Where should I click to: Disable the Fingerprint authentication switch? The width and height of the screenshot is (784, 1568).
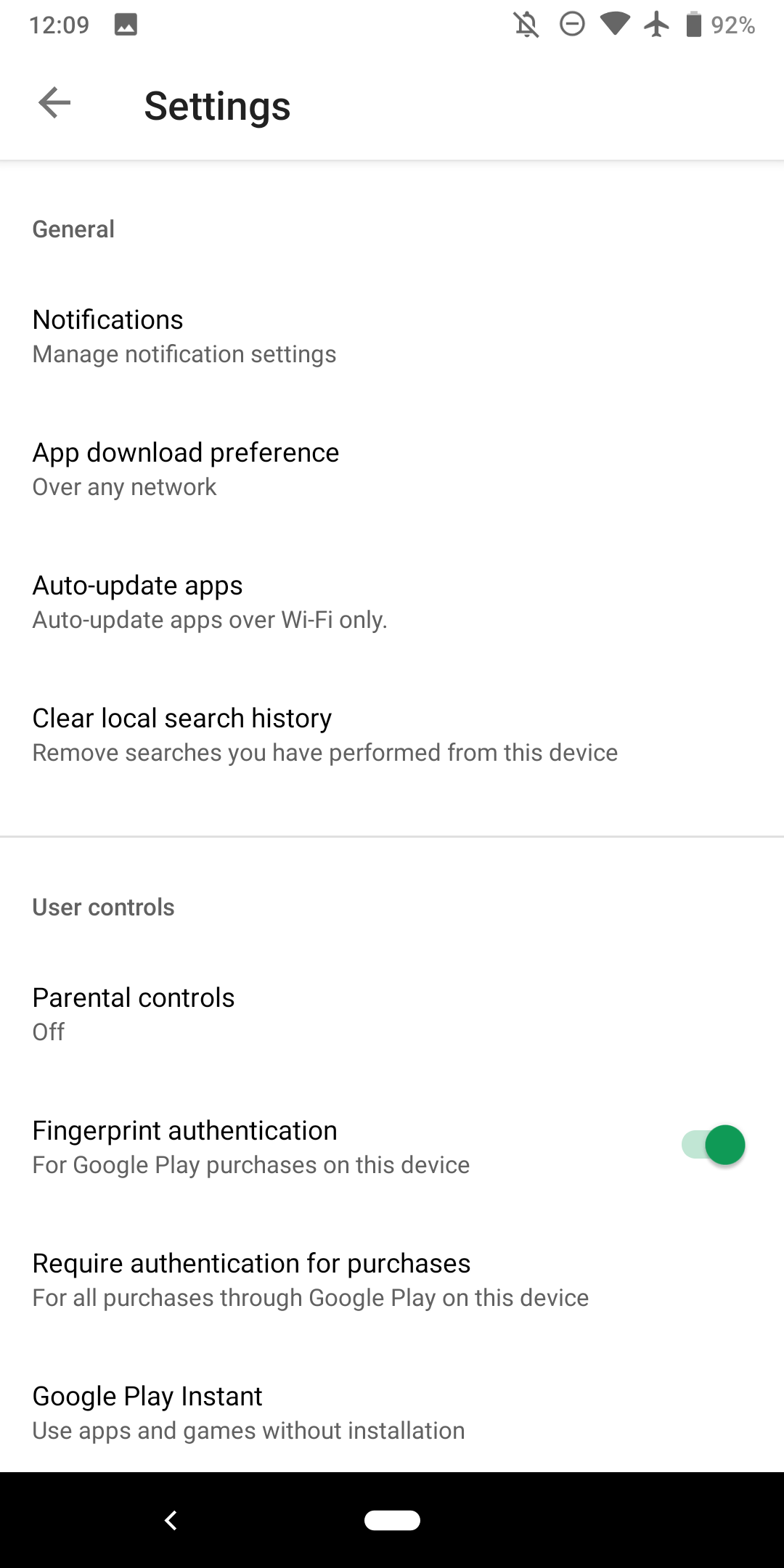(x=713, y=1146)
